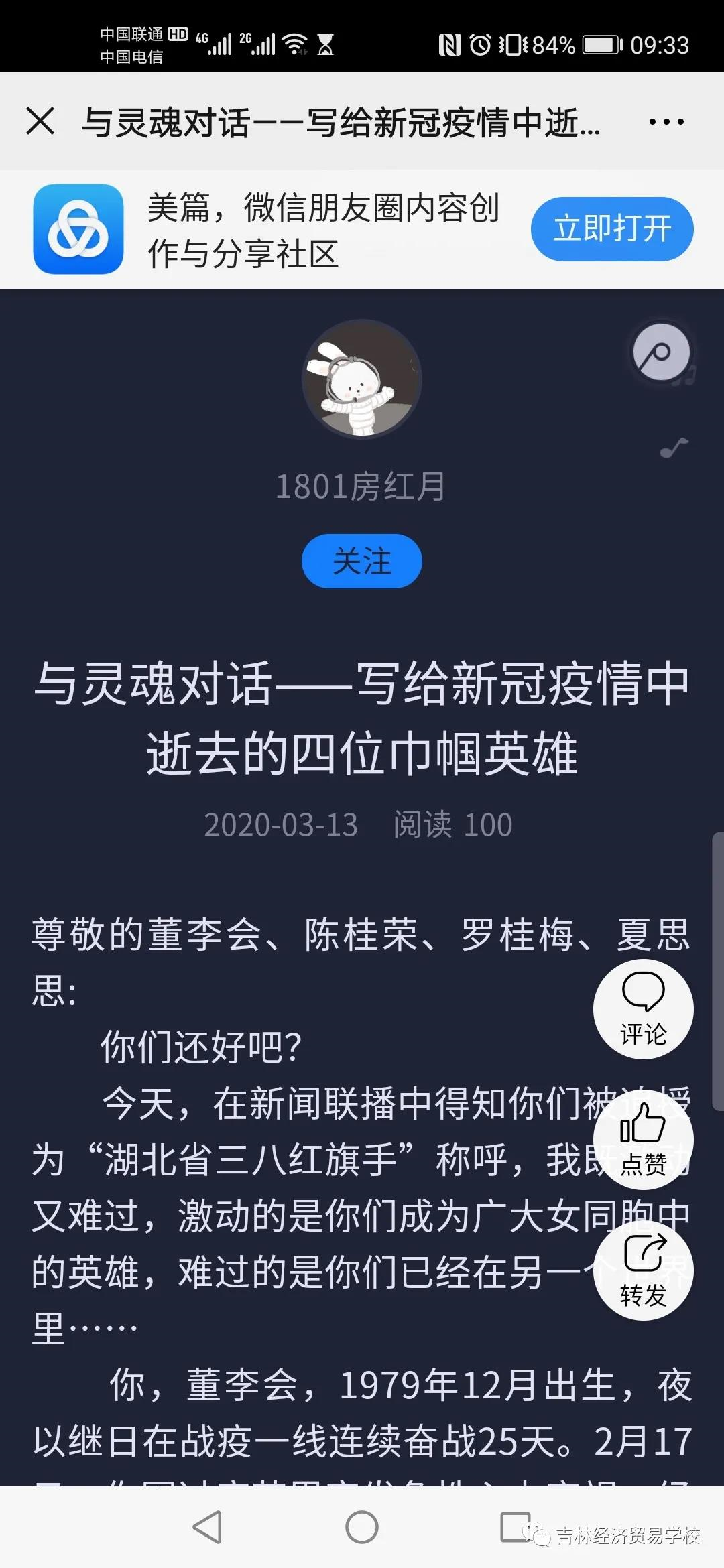Screen dimensions: 724x1568
Task: Like the article with 点赞
Action: (x=643, y=1139)
